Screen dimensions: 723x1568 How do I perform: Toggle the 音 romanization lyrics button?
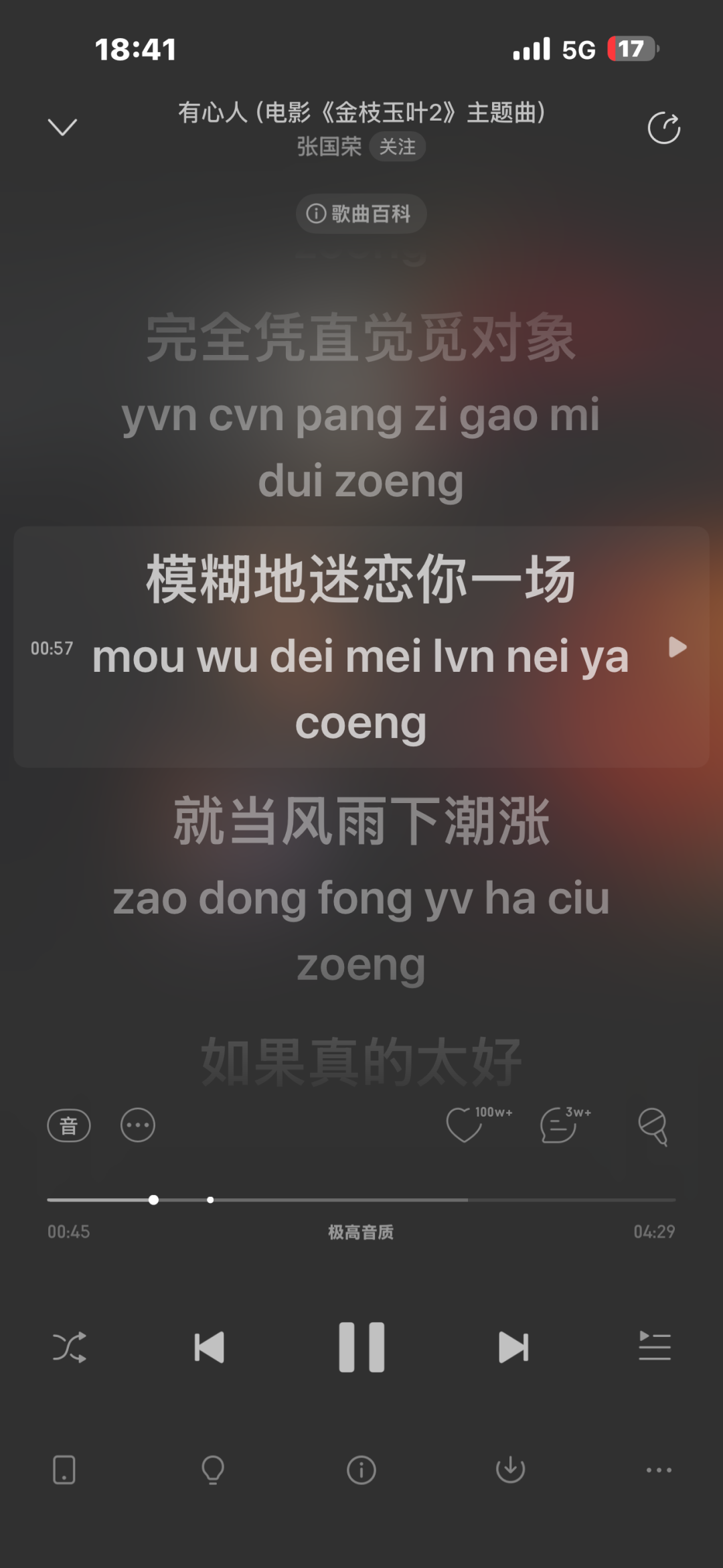click(69, 1125)
